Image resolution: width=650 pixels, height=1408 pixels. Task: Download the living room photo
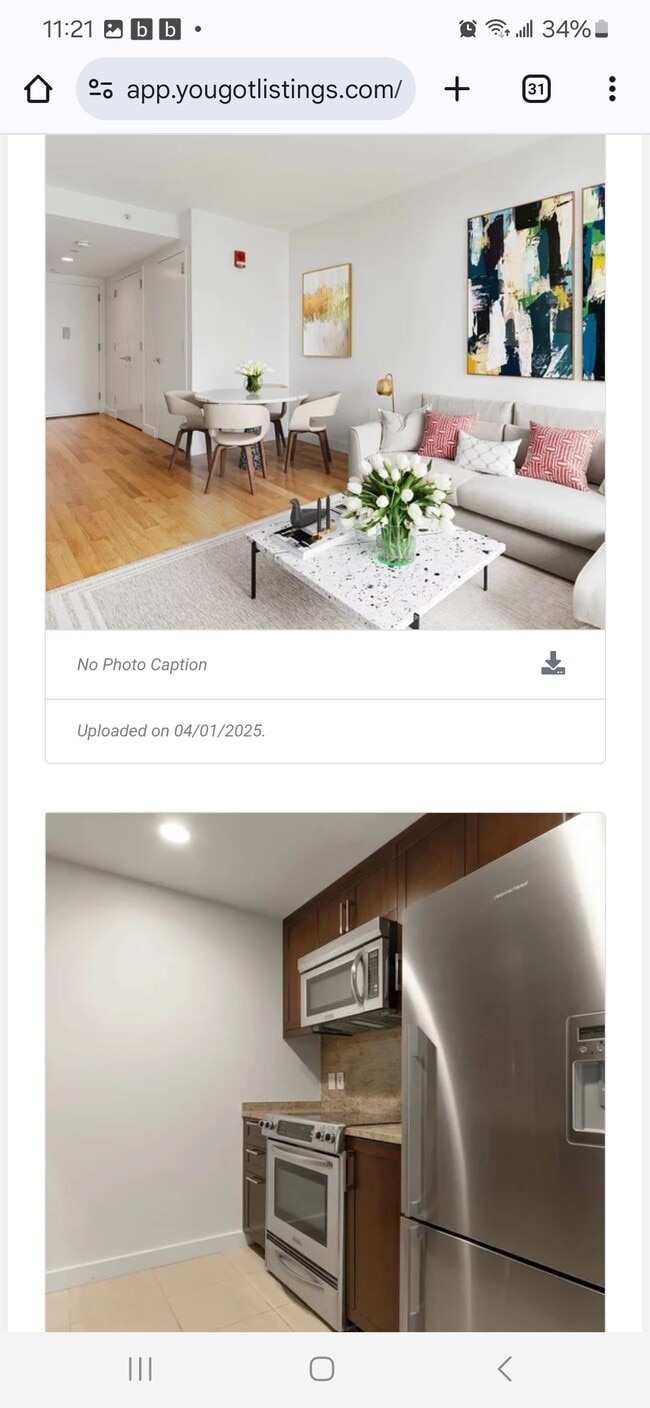tap(553, 664)
